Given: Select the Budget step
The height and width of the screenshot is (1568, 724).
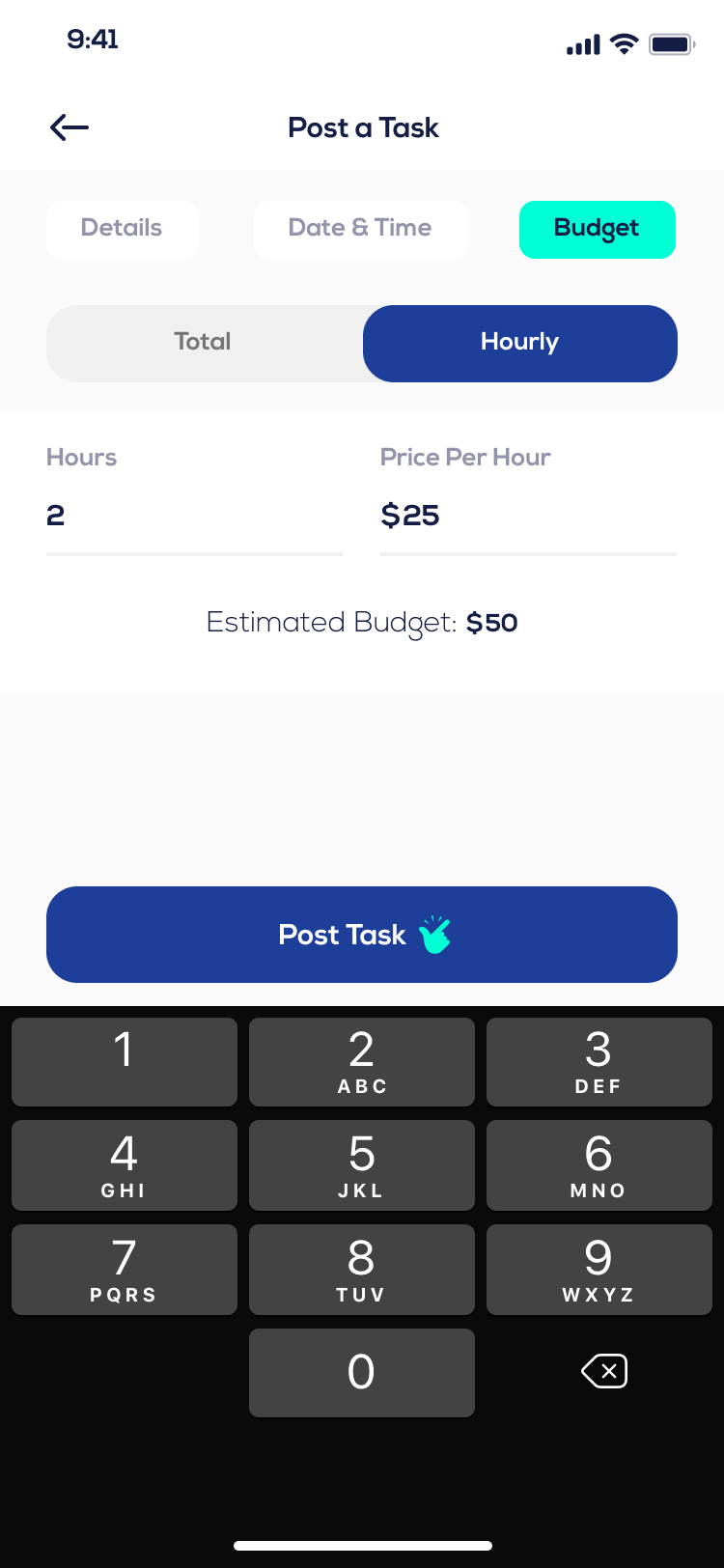Looking at the screenshot, I should pos(597,229).
